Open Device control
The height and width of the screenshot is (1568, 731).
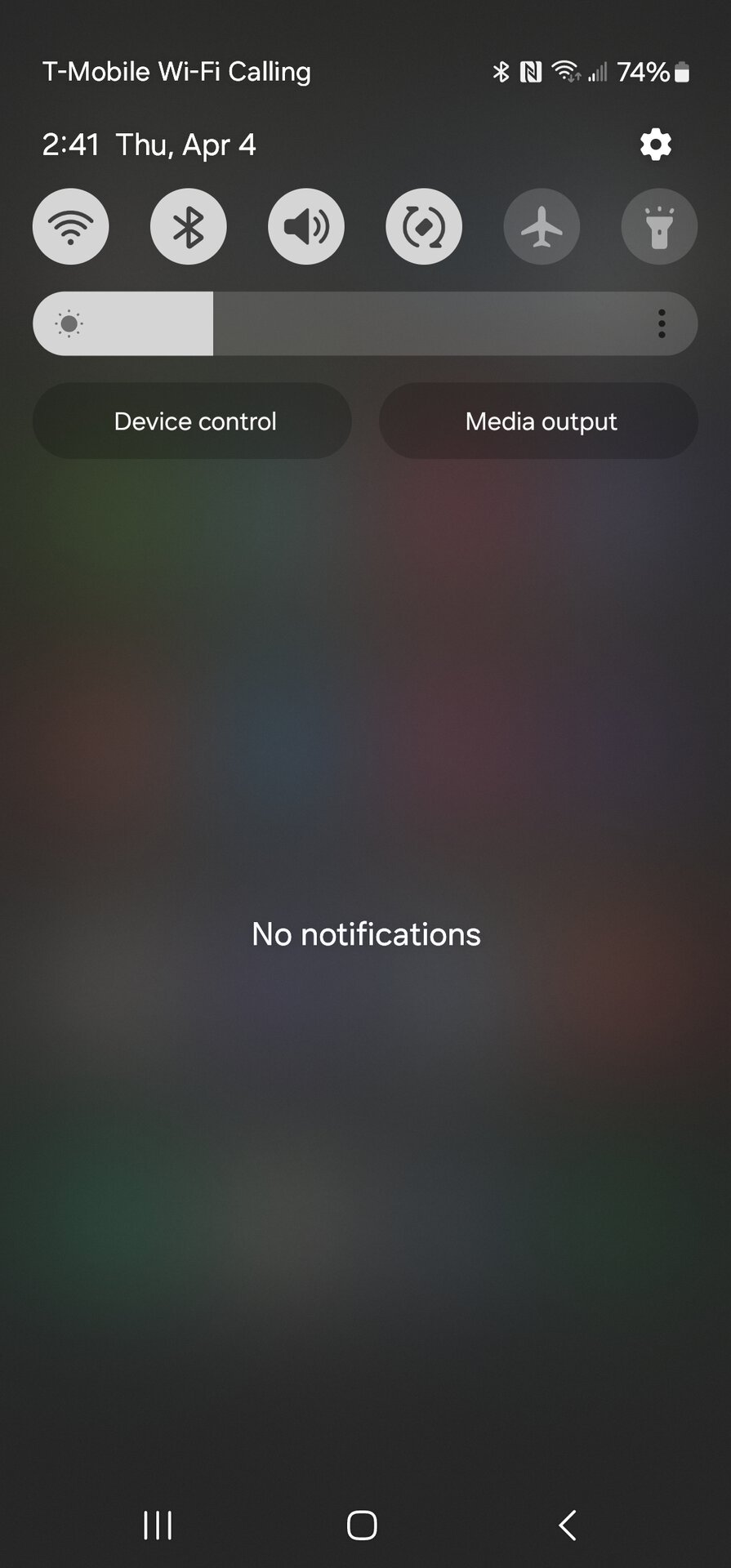(x=193, y=421)
